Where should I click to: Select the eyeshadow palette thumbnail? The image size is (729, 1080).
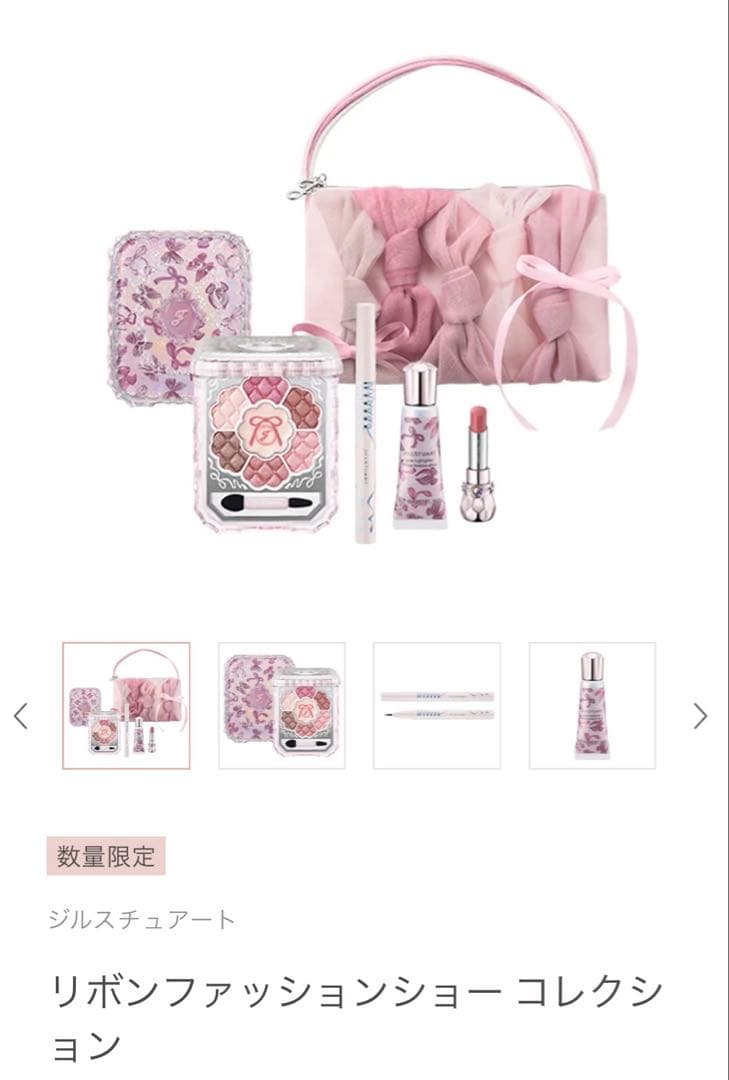[282, 705]
